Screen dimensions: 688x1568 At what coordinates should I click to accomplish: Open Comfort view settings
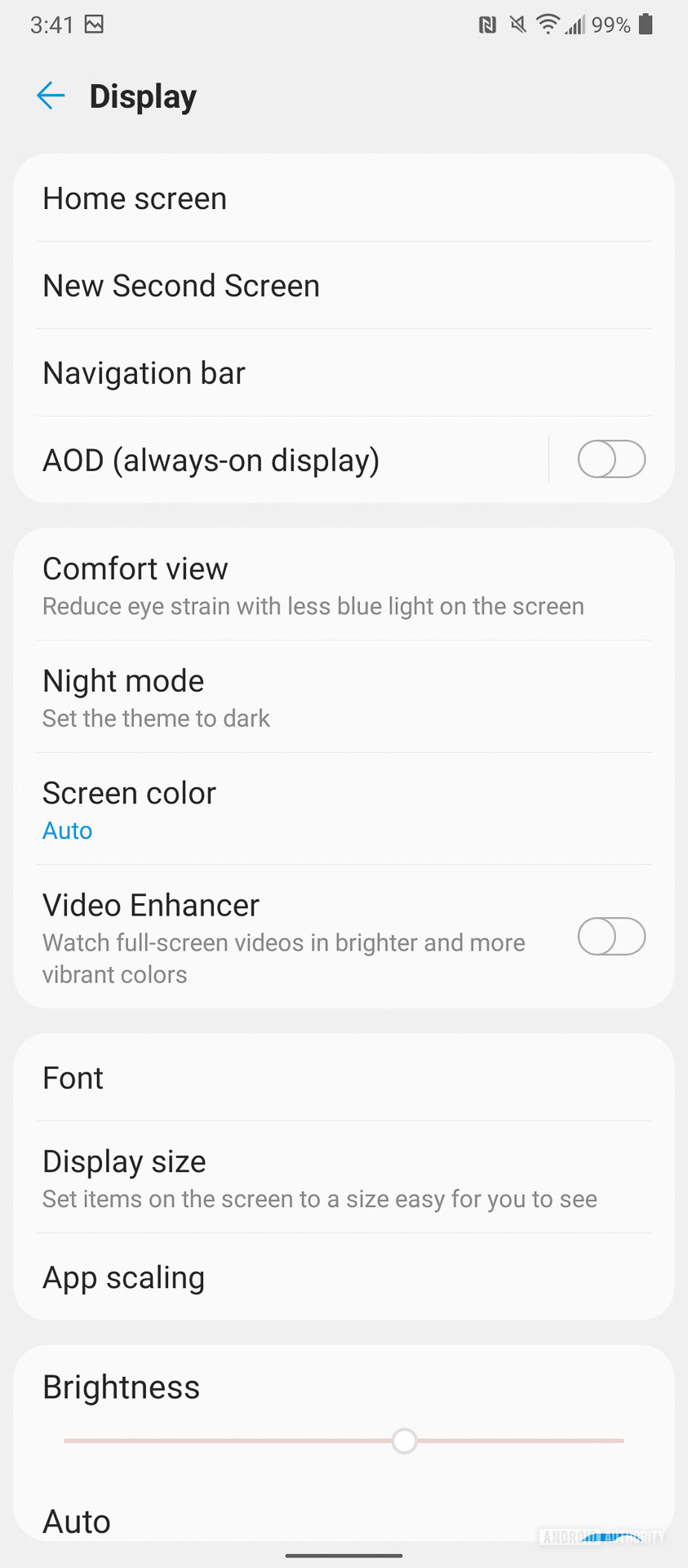tap(343, 585)
